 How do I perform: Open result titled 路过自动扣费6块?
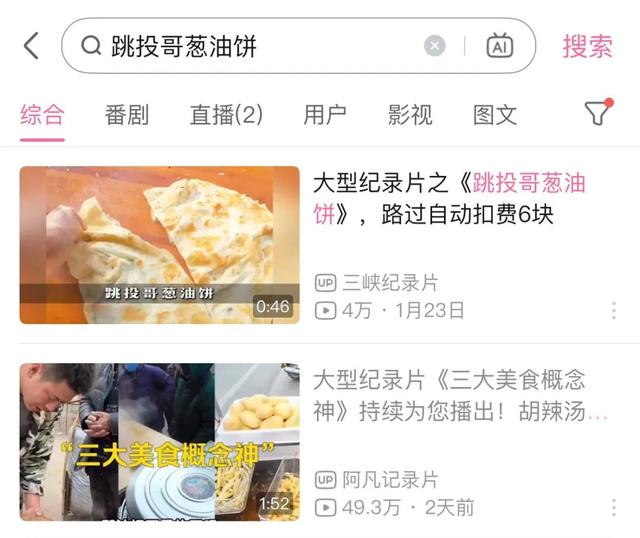pyautogui.click(x=450, y=198)
